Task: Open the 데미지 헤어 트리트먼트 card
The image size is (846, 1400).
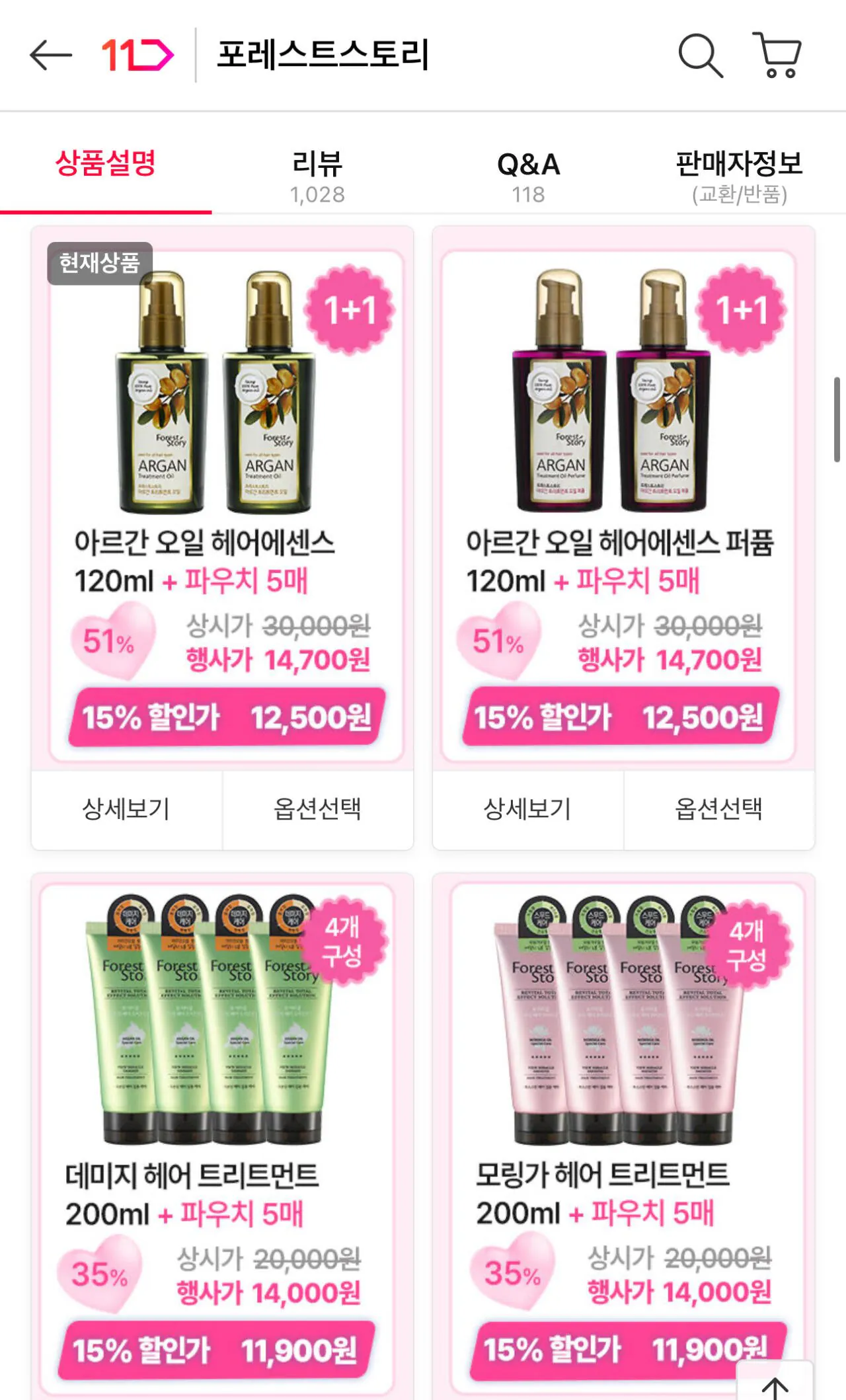Action: (x=222, y=1136)
